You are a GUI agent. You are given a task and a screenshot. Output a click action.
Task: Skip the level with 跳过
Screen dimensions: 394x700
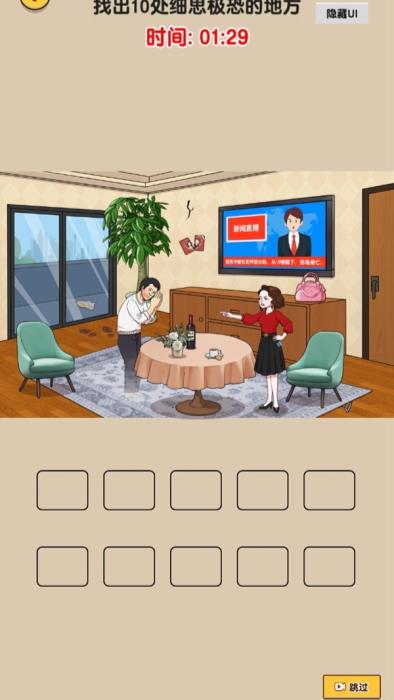[x=352, y=687]
